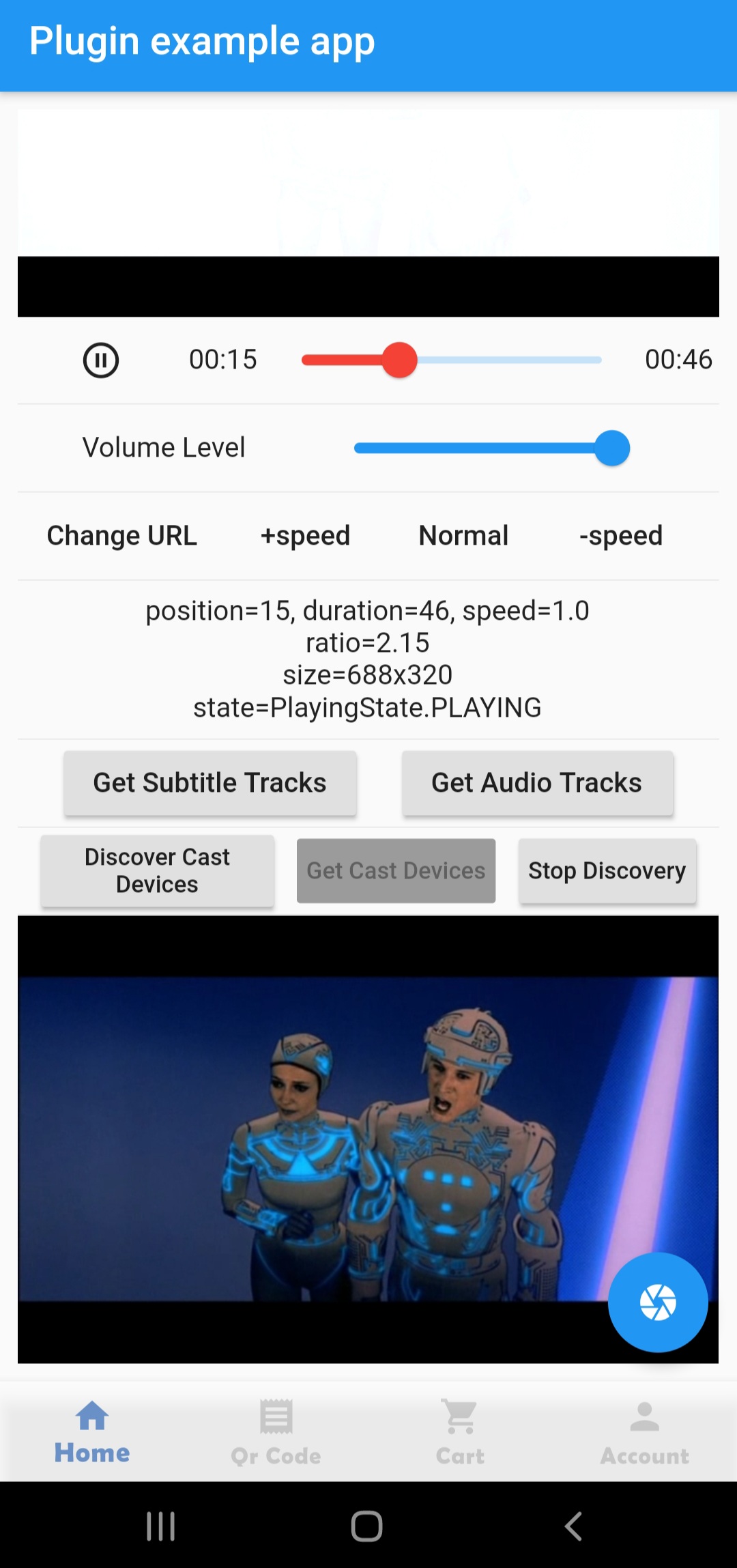Start Discover Cast Devices
Viewport: 737px width, 1568px height.
tap(157, 870)
